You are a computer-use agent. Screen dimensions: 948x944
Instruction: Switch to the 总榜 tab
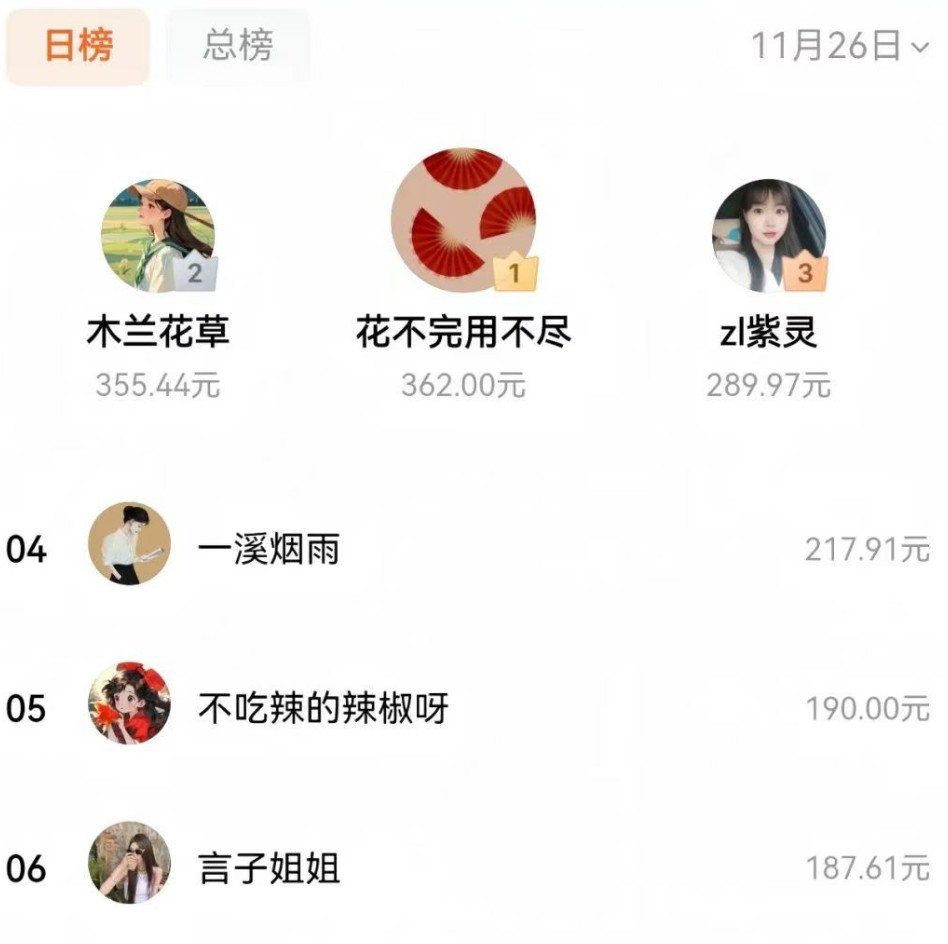(x=237, y=47)
